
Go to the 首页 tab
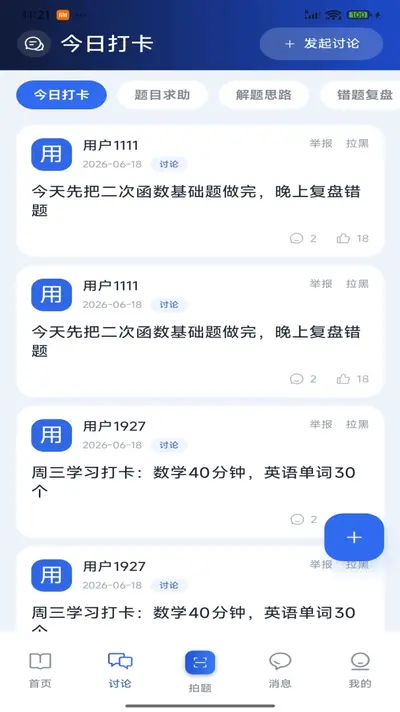click(x=40, y=671)
